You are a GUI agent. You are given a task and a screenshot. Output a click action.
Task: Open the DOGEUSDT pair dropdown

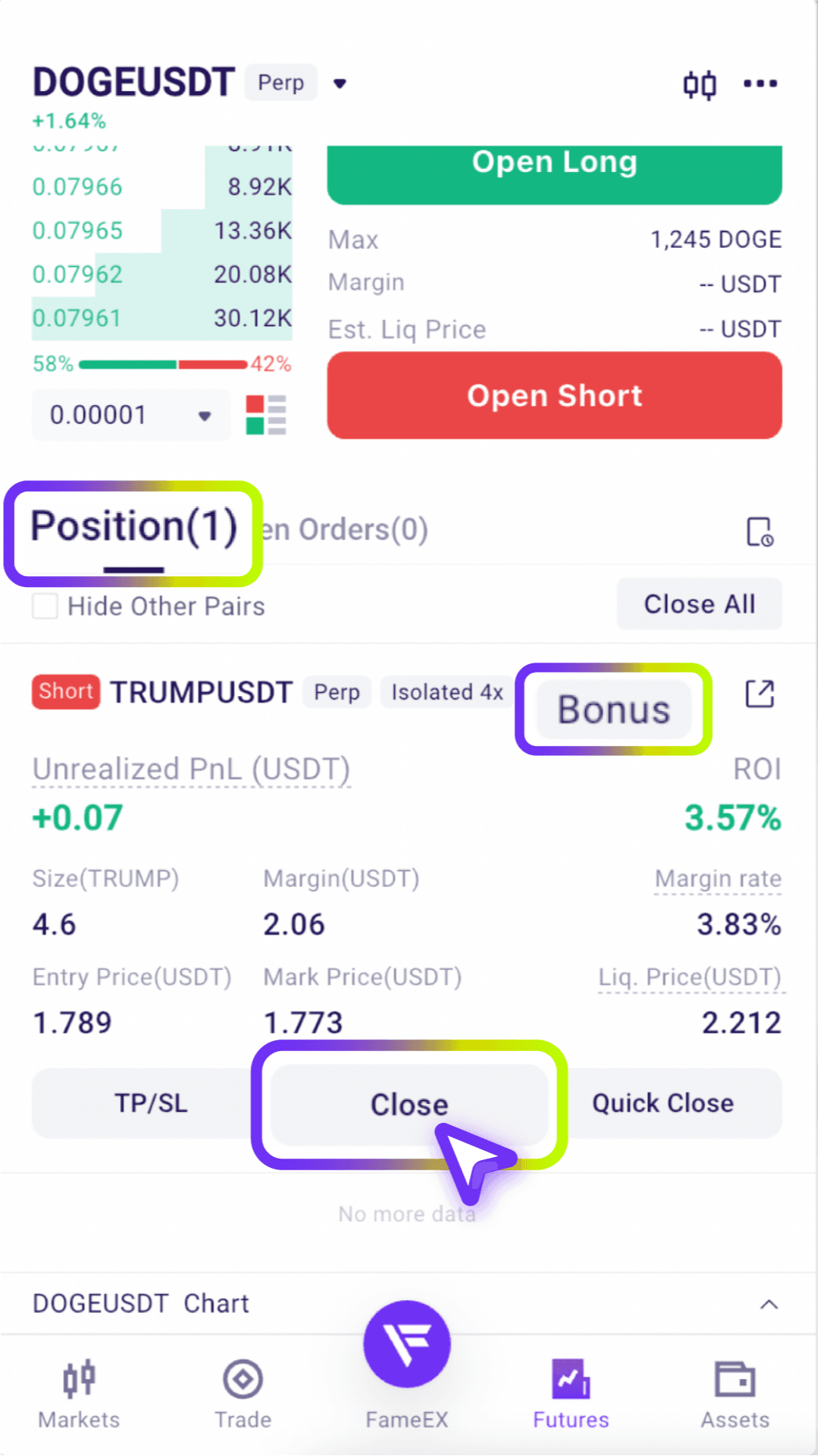coord(339,83)
